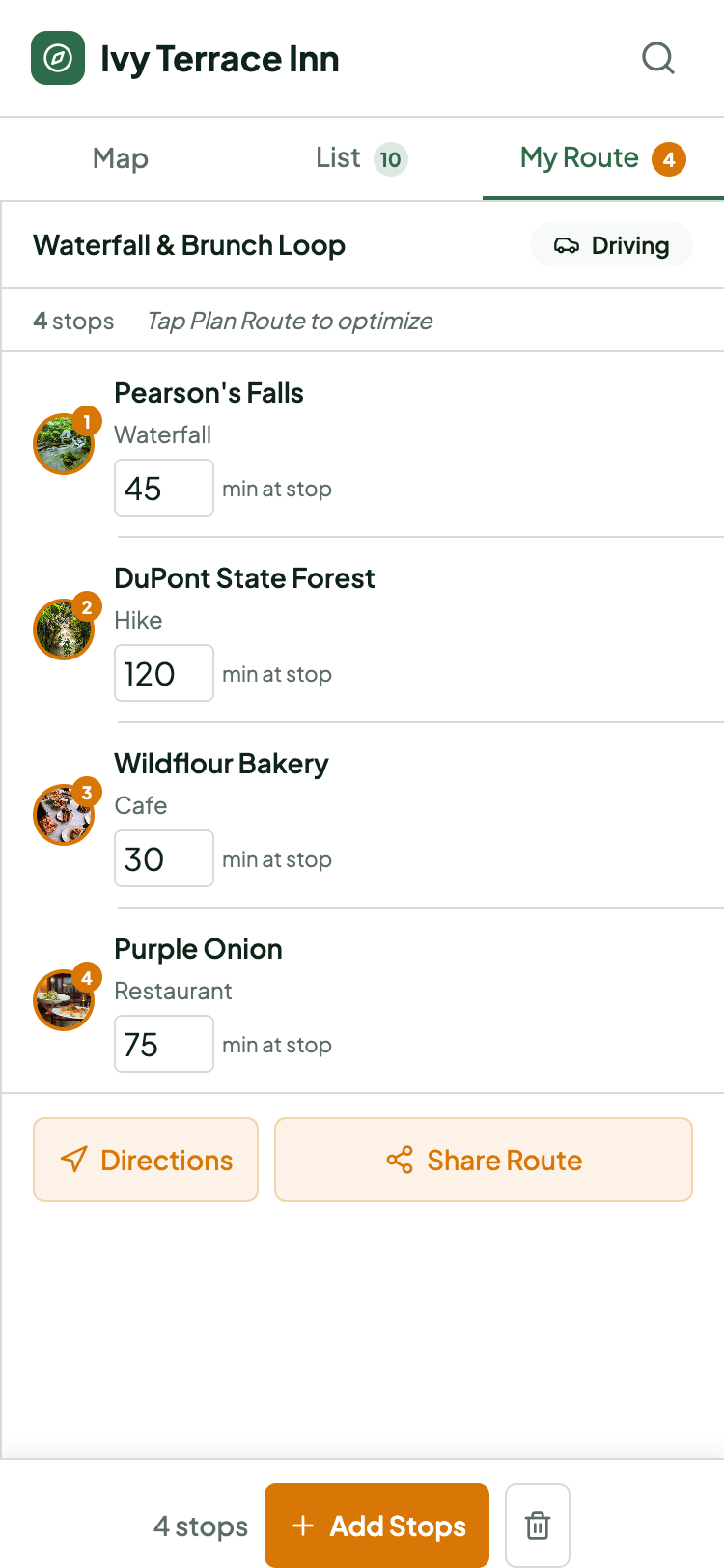Click the Ivy Terrace Inn compass logo
This screenshot has width=724, height=1568.
[58, 58]
